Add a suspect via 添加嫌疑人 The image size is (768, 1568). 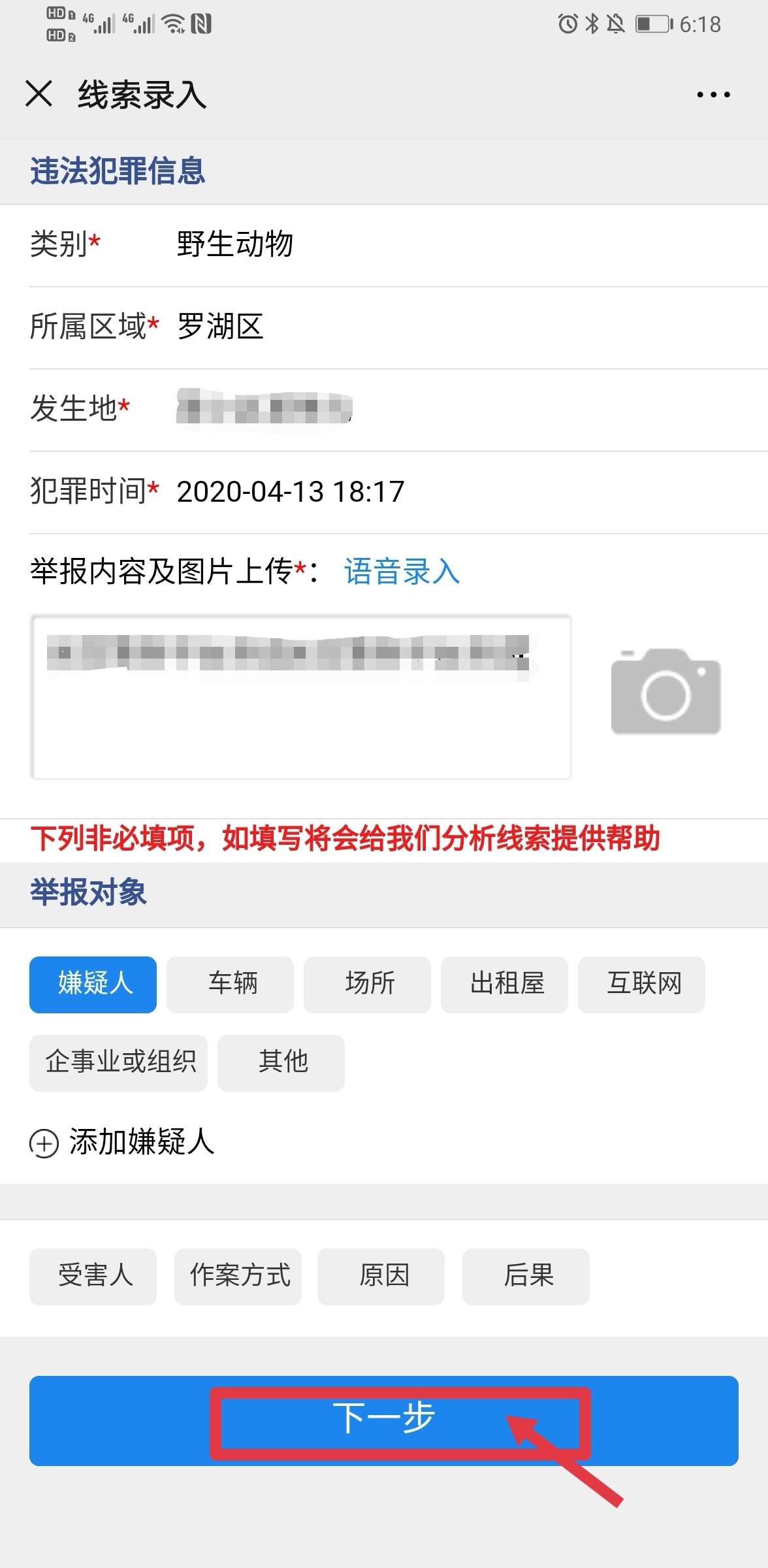pyautogui.click(x=122, y=1143)
